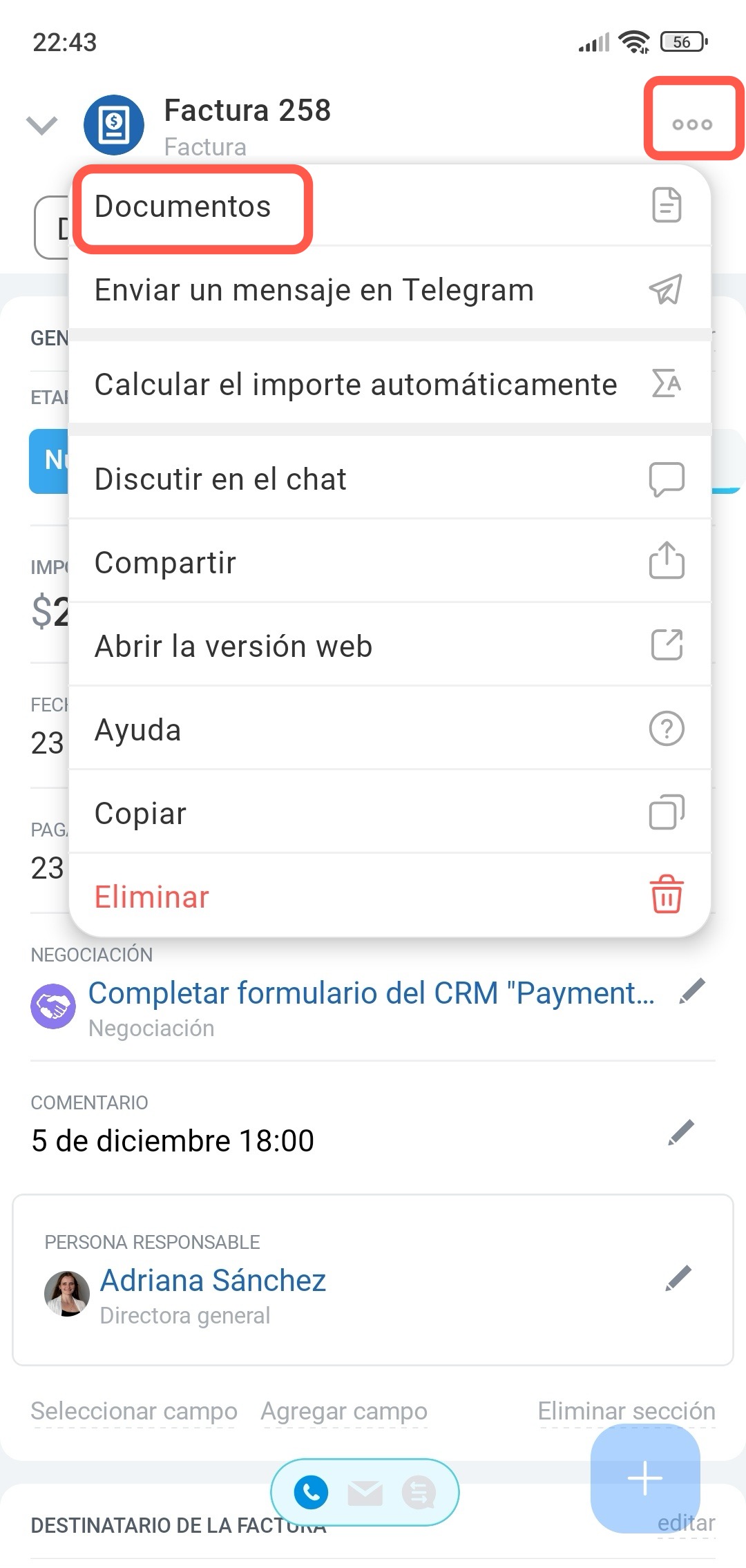This screenshot has width=746, height=1568.
Task: Tap Compartir to share the invoice
Action: click(x=166, y=563)
